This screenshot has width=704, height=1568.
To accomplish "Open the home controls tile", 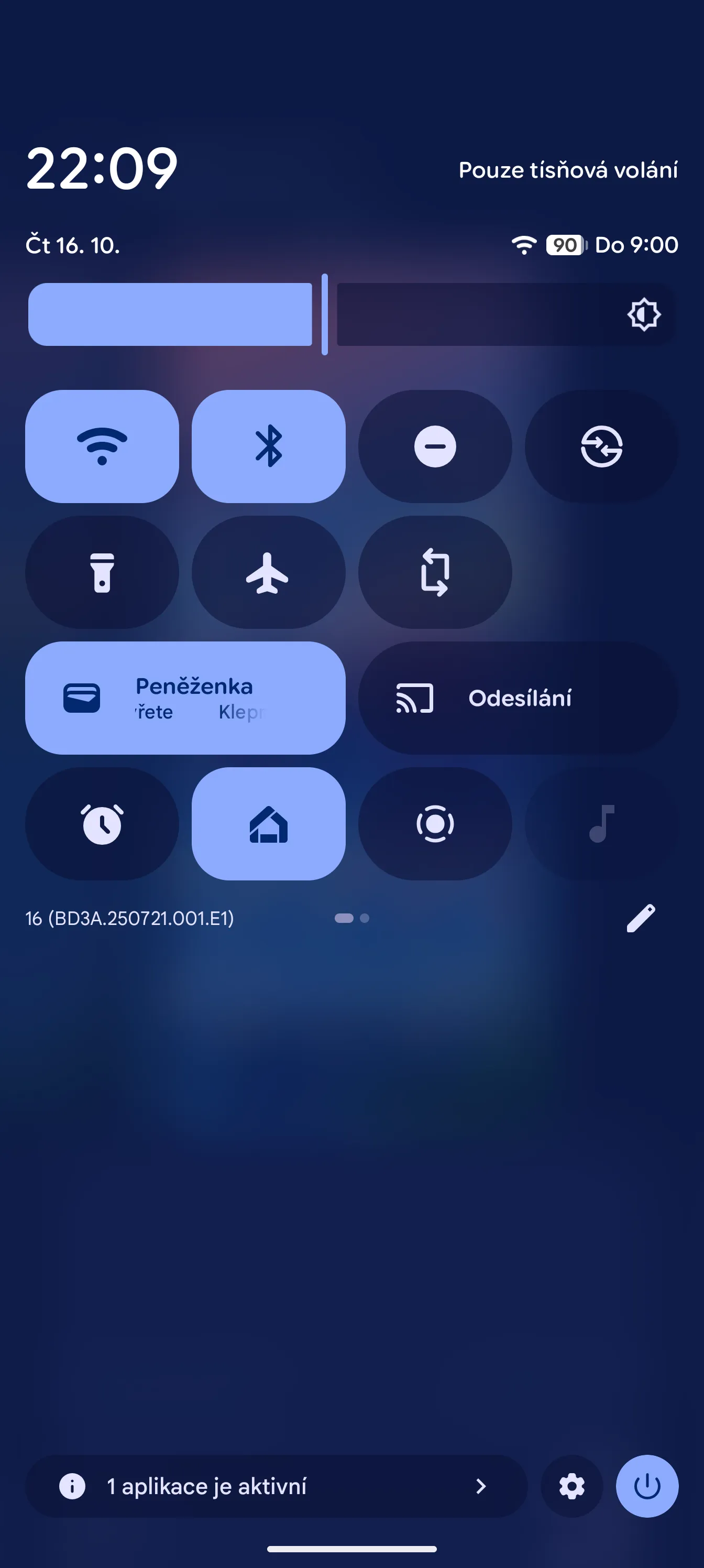I will pos(268,823).
